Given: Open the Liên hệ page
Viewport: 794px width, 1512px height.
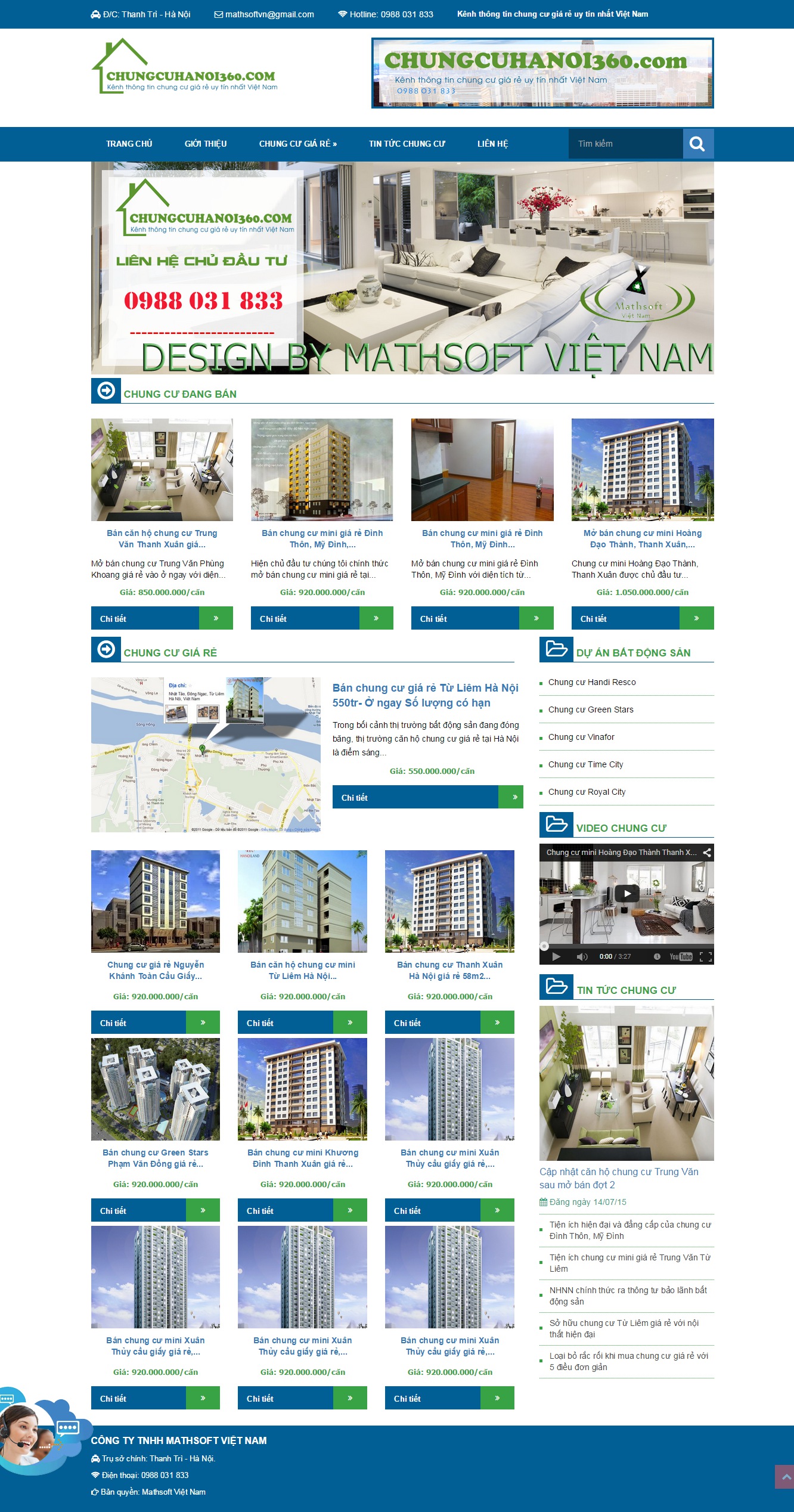Looking at the screenshot, I should click(493, 144).
